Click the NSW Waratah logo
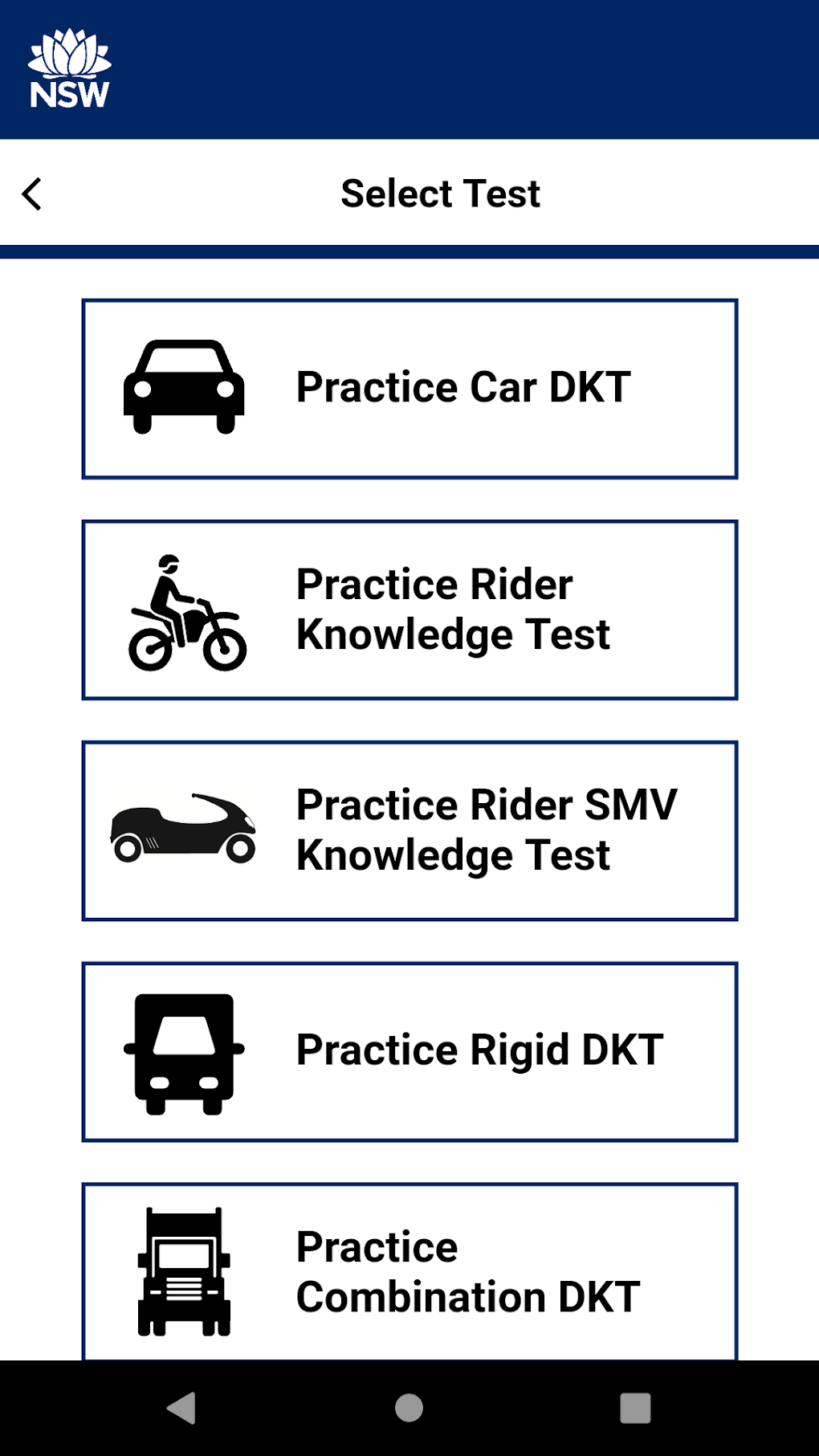Image resolution: width=819 pixels, height=1456 pixels. click(71, 66)
